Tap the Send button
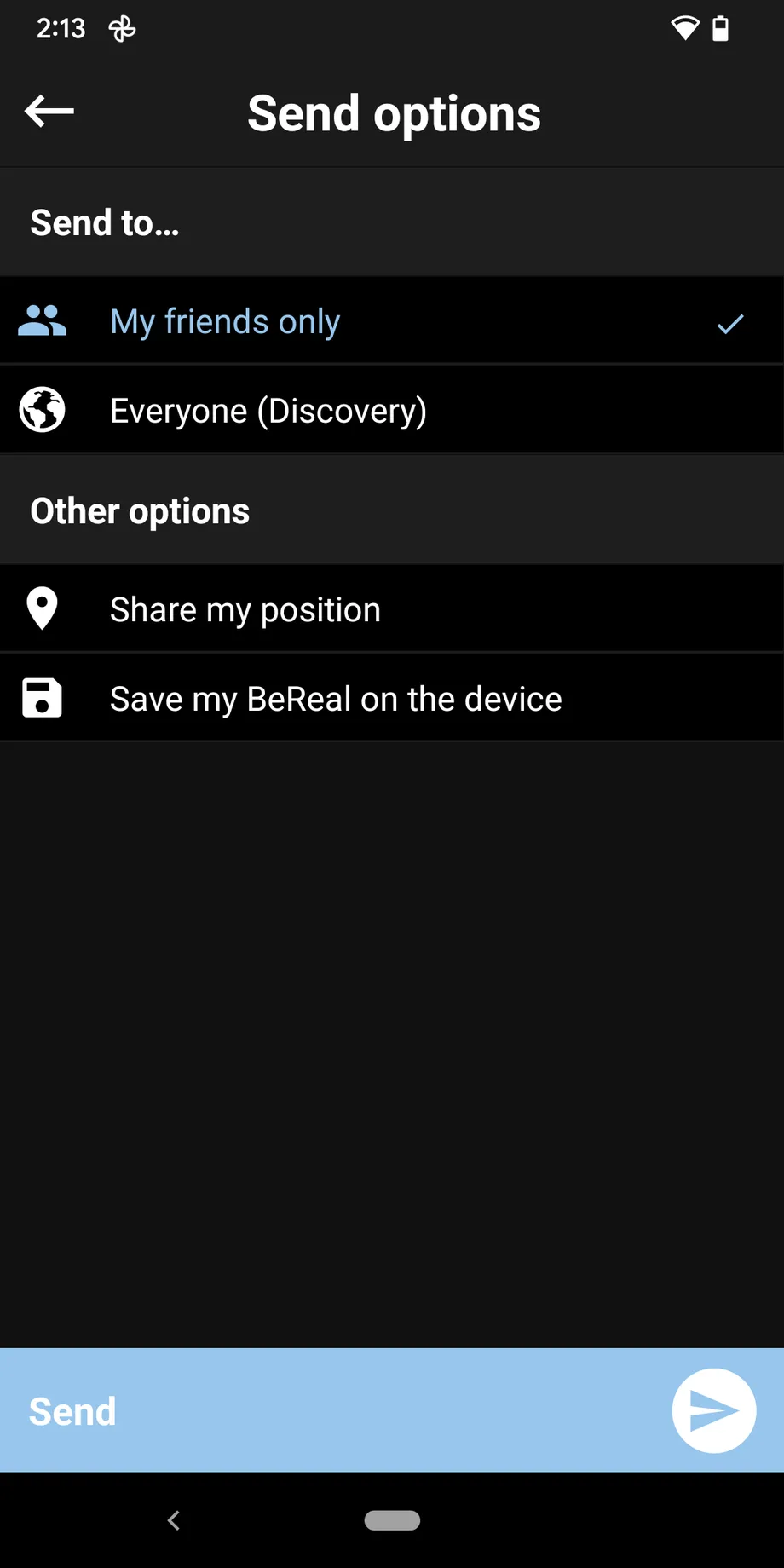Viewport: 784px width, 1568px height. 392,1410
